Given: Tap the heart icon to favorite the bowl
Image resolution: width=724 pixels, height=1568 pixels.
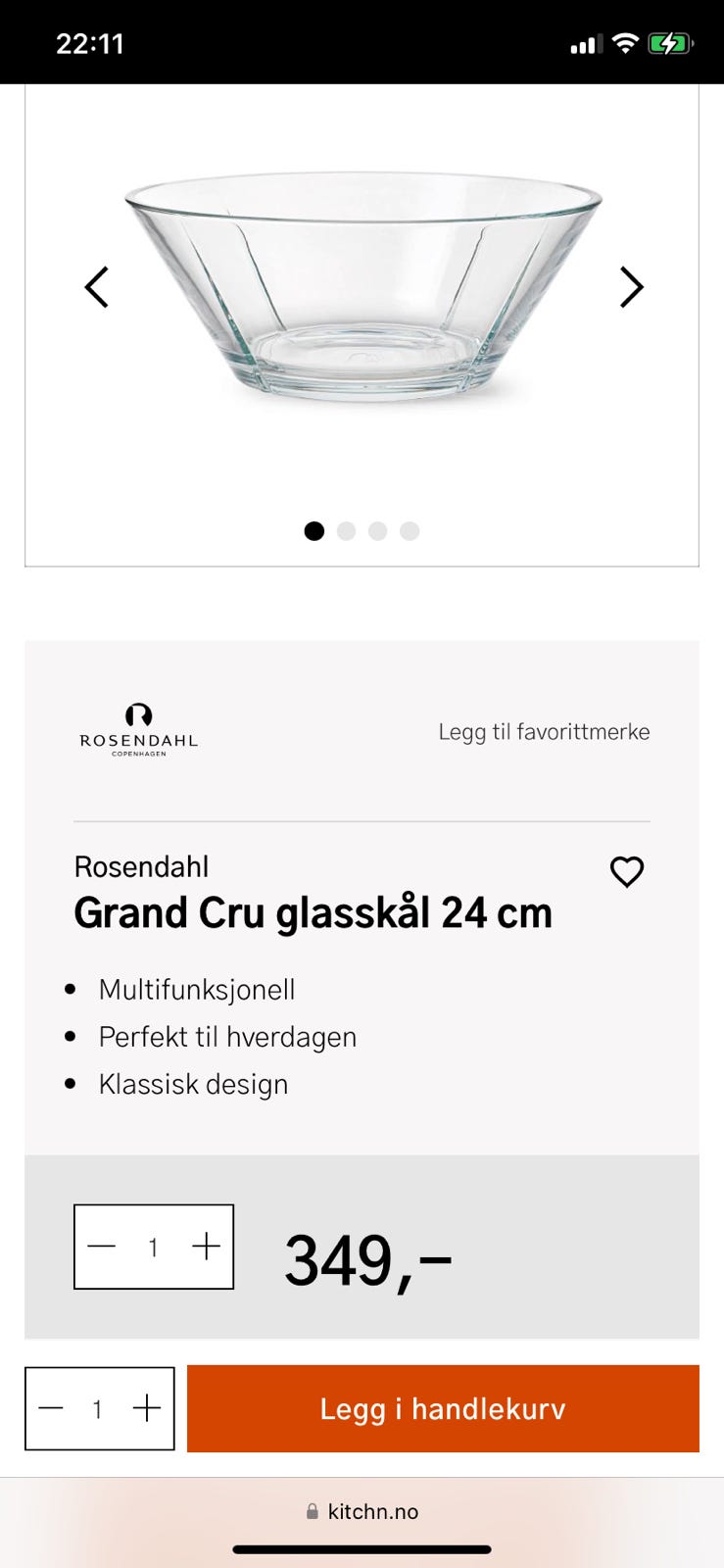Looking at the screenshot, I should pos(627,871).
